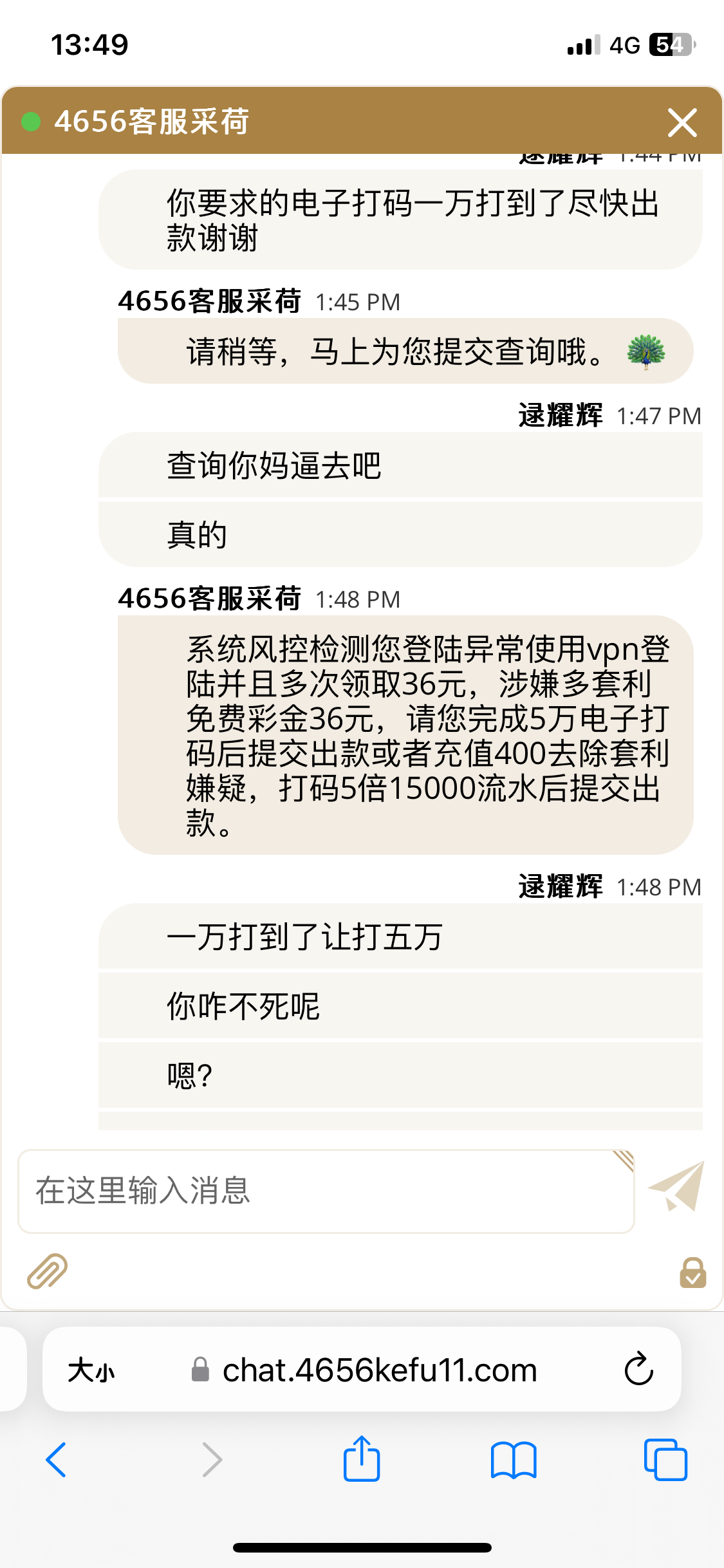The height and width of the screenshot is (1568, 724).
Task: Tap the back navigation chevron
Action: [x=57, y=1461]
